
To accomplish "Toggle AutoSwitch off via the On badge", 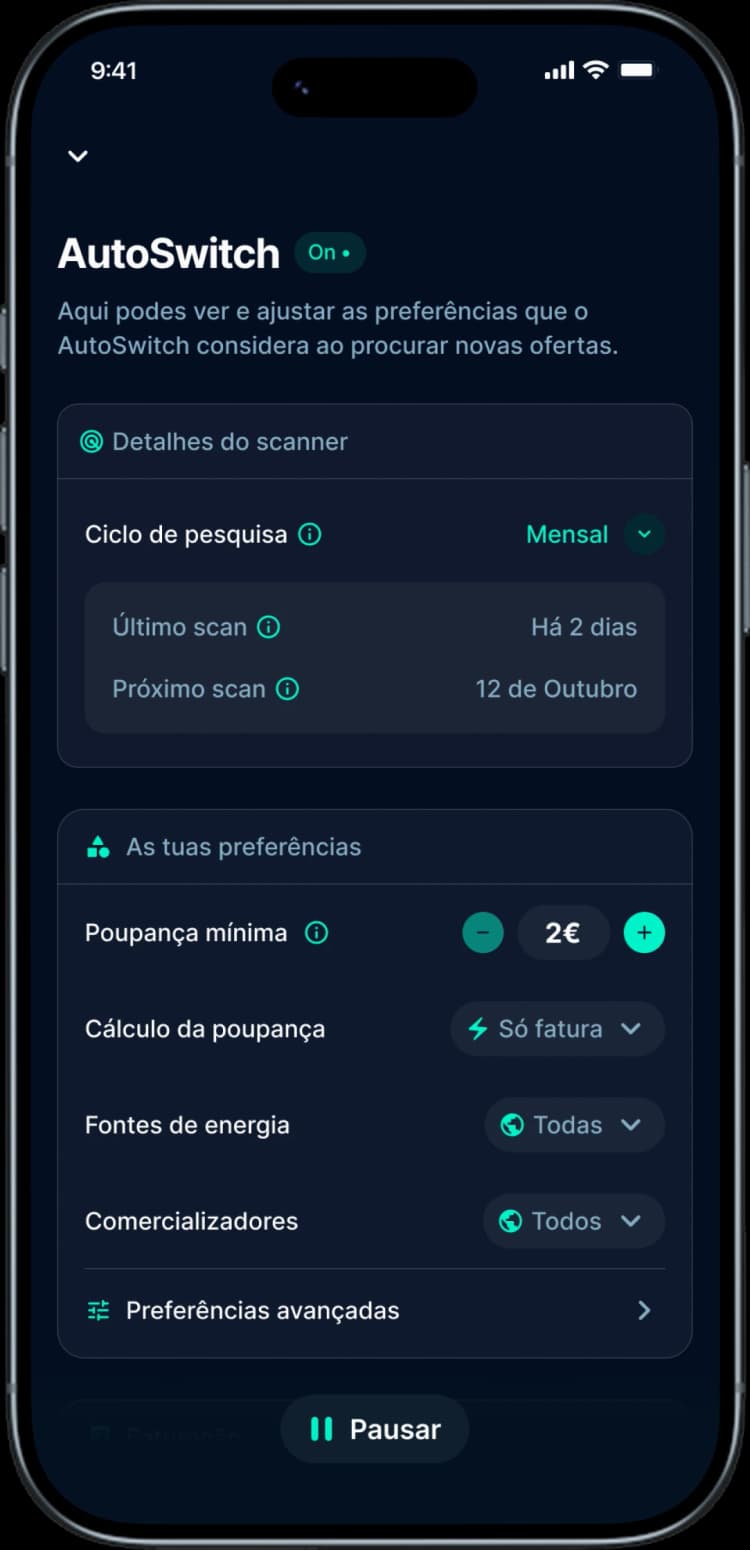I will click(x=329, y=252).
